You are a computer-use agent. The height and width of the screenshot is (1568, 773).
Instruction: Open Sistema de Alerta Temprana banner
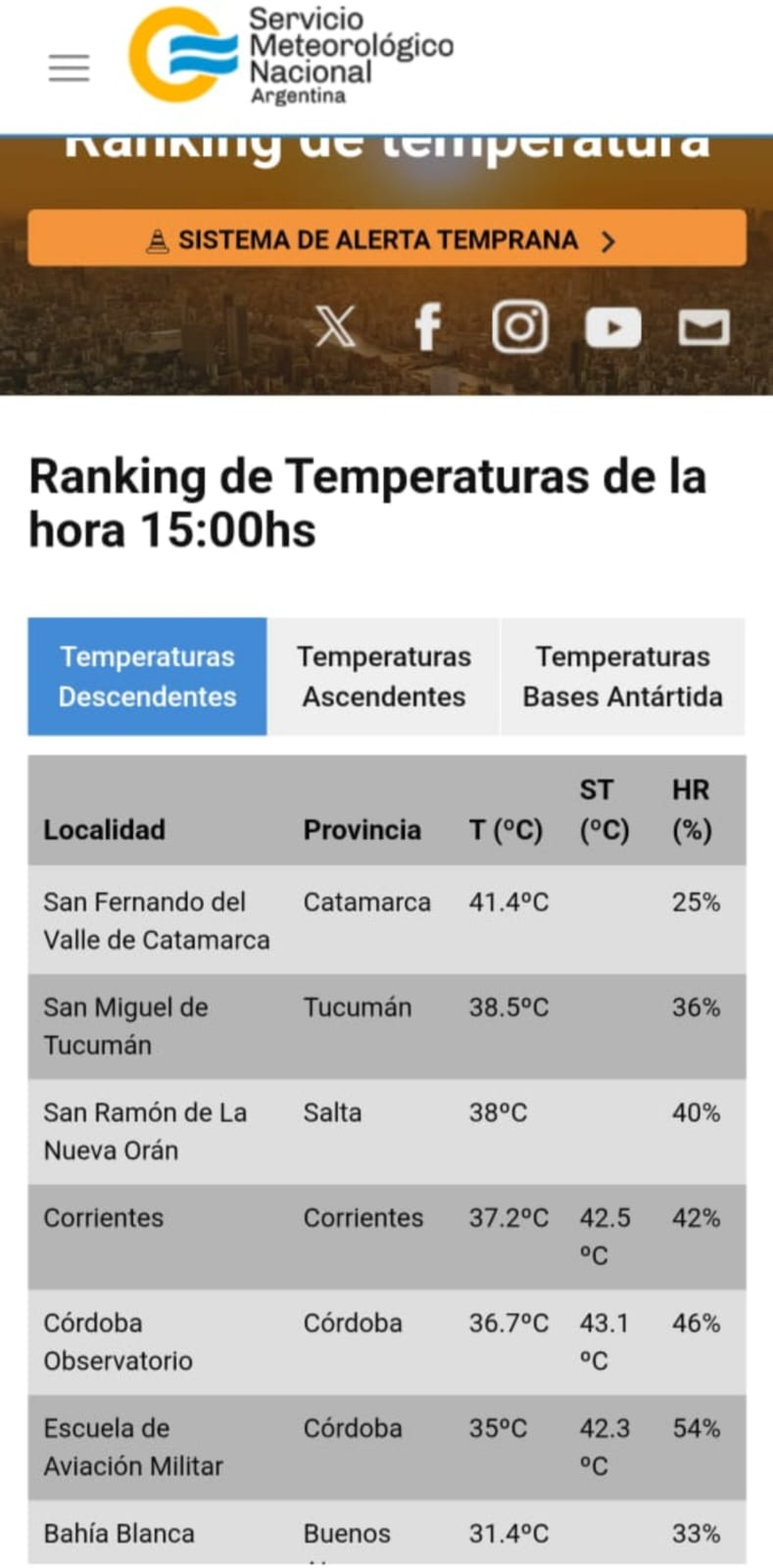(x=386, y=238)
